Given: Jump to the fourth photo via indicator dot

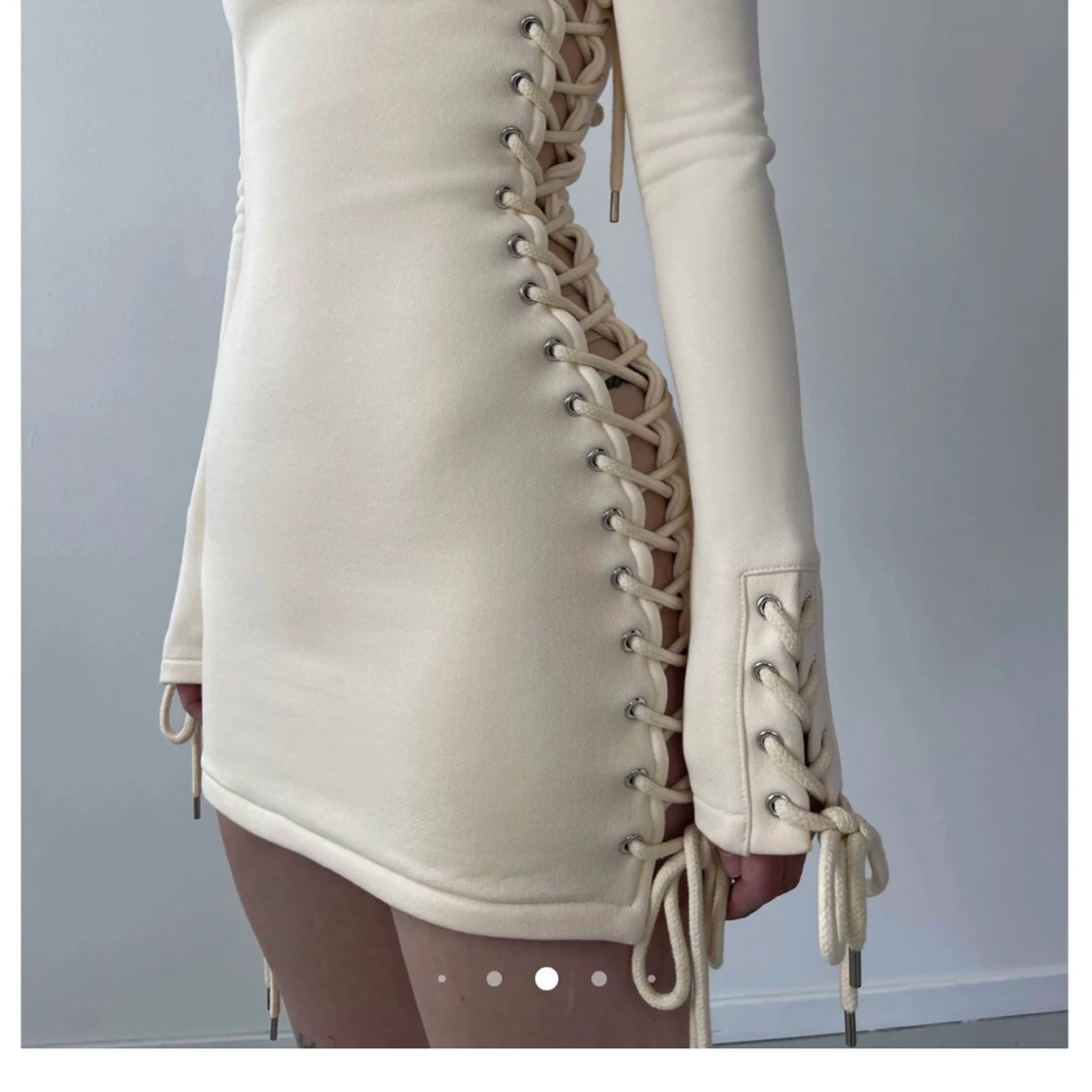Looking at the screenshot, I should (599, 978).
